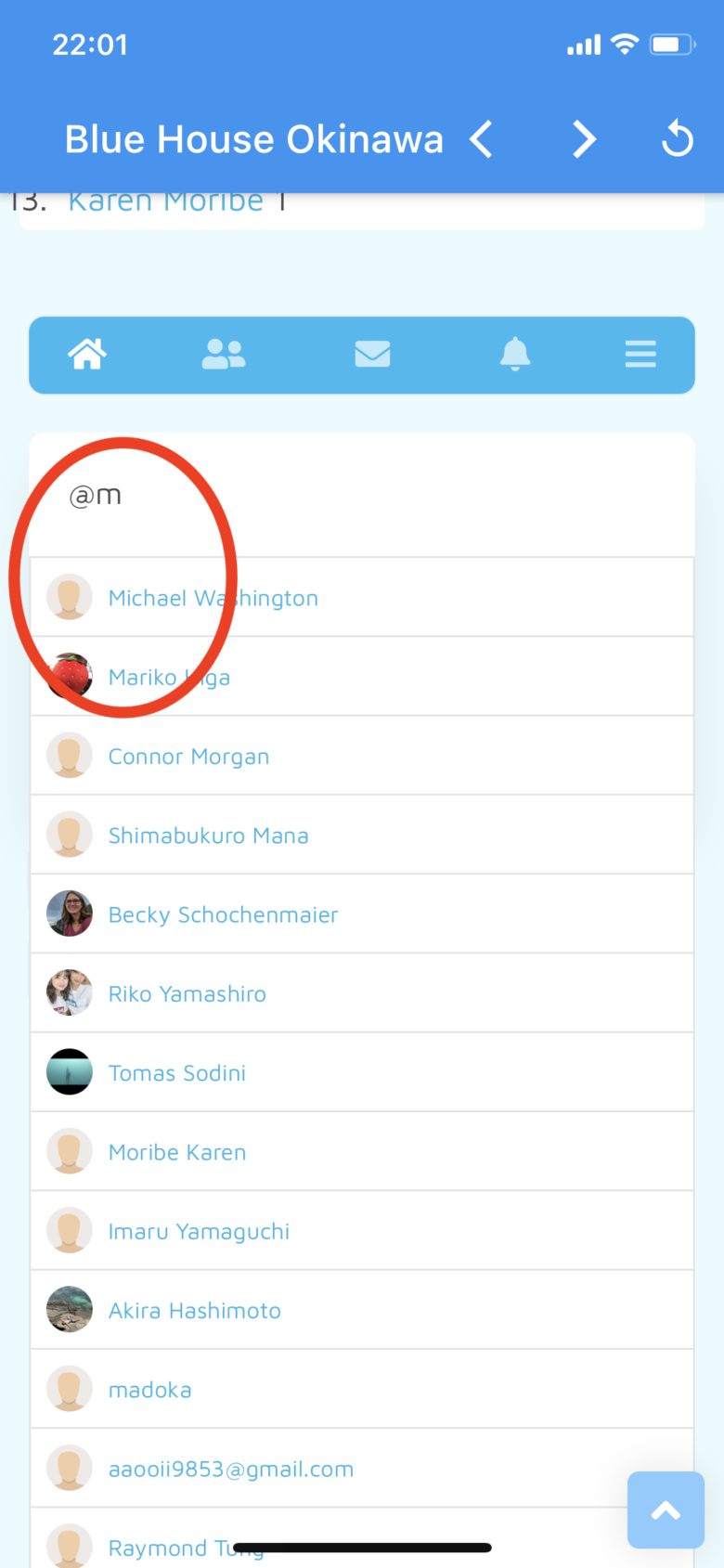The image size is (724, 1568).
Task: Reload the page
Action: 678,140
